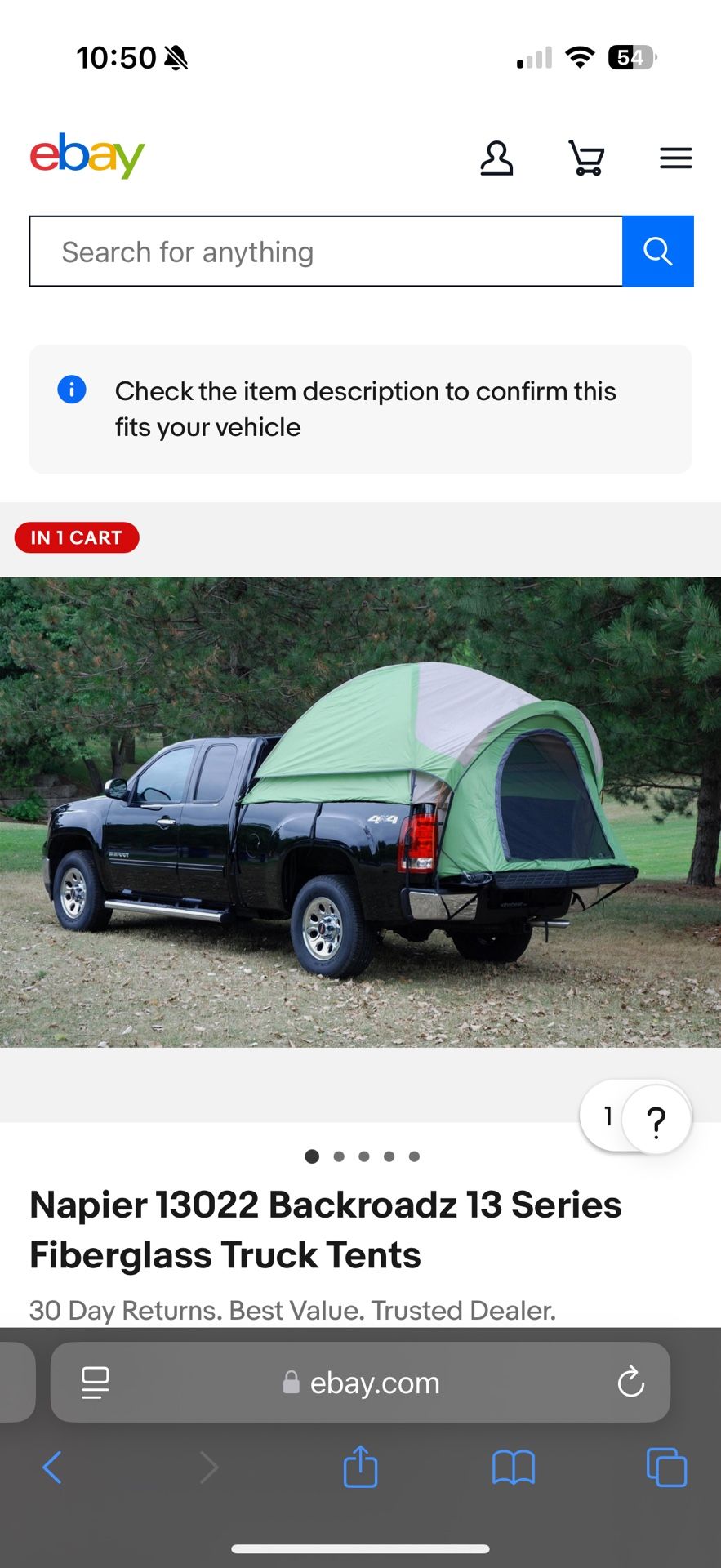Tap the Search for anything field
Screen dimensions: 721x1568
point(326,252)
